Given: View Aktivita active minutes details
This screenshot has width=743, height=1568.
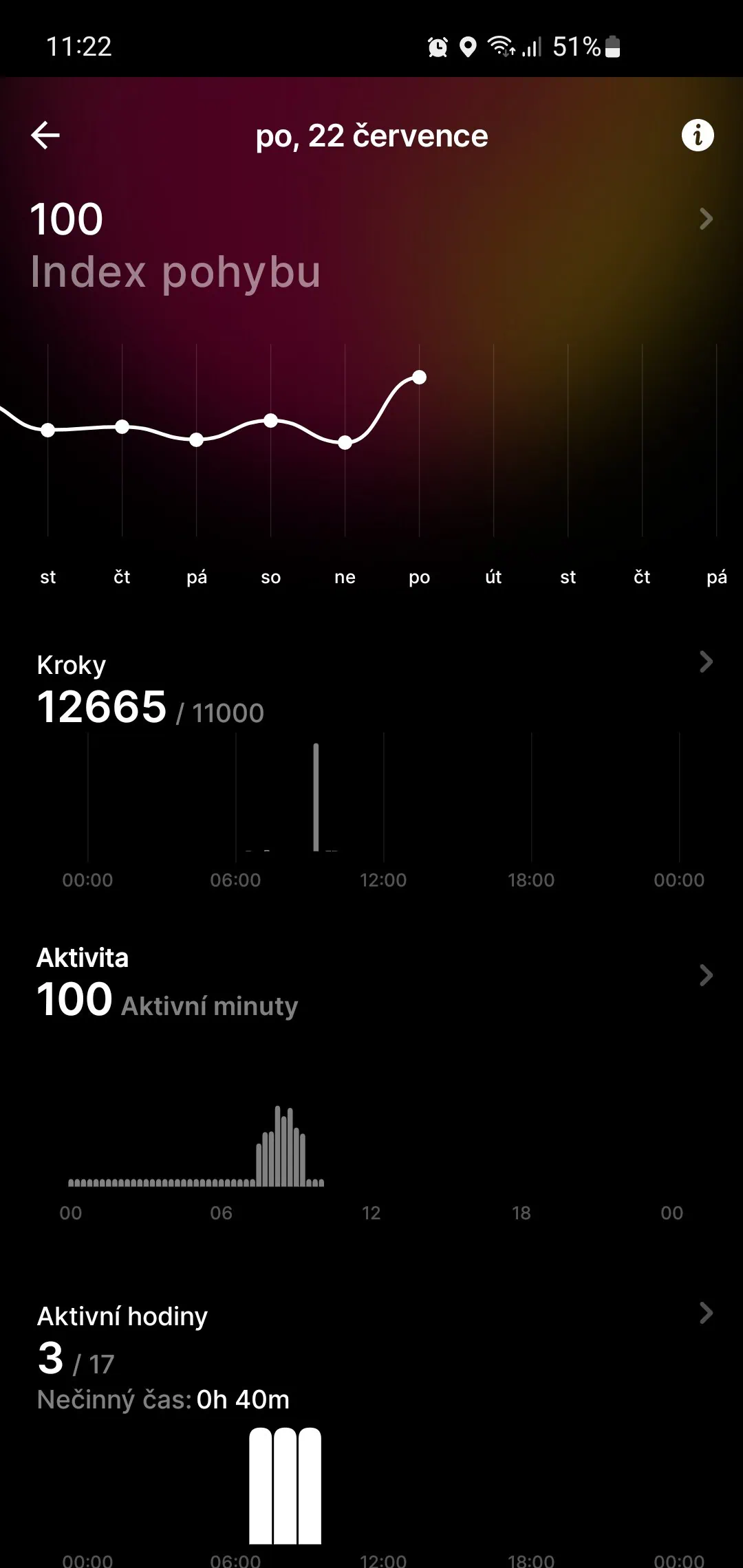Looking at the screenshot, I should point(705,975).
